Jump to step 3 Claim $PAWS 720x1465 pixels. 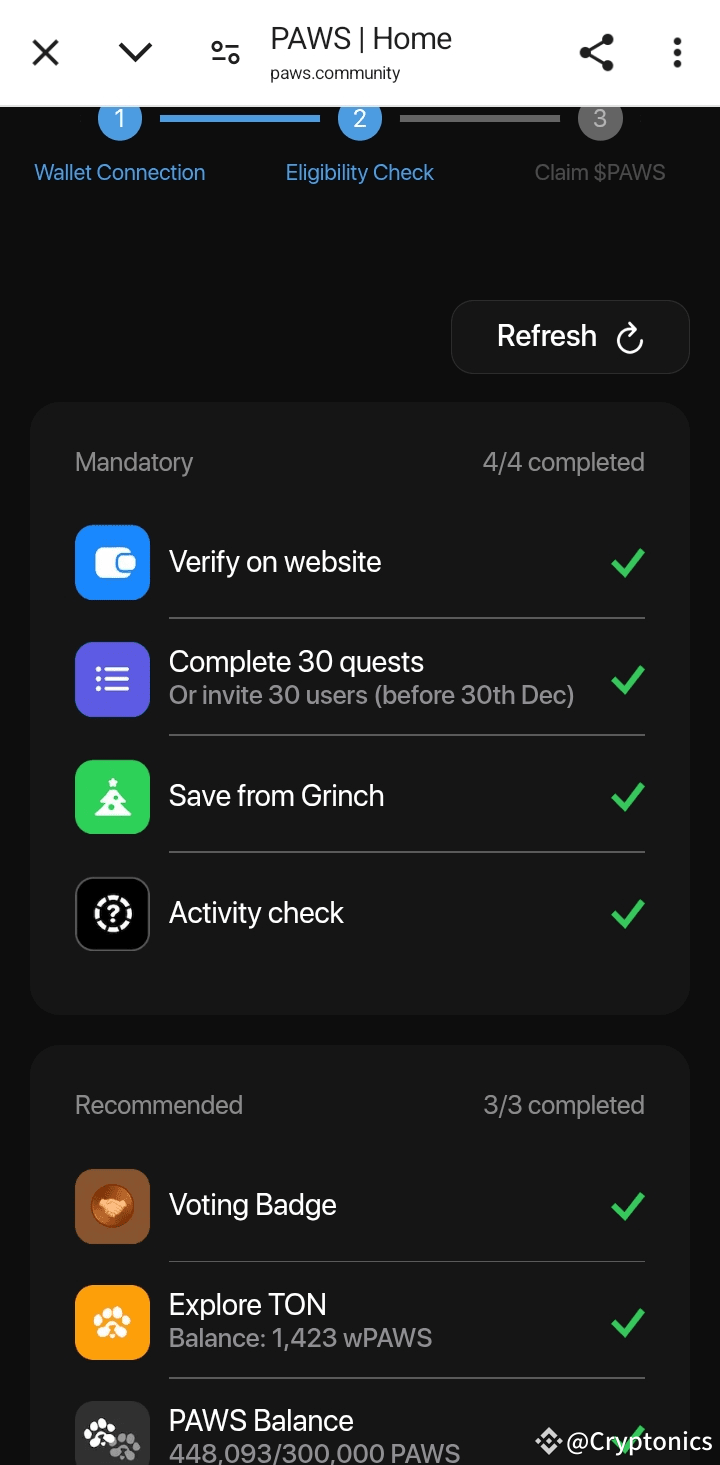600,146
